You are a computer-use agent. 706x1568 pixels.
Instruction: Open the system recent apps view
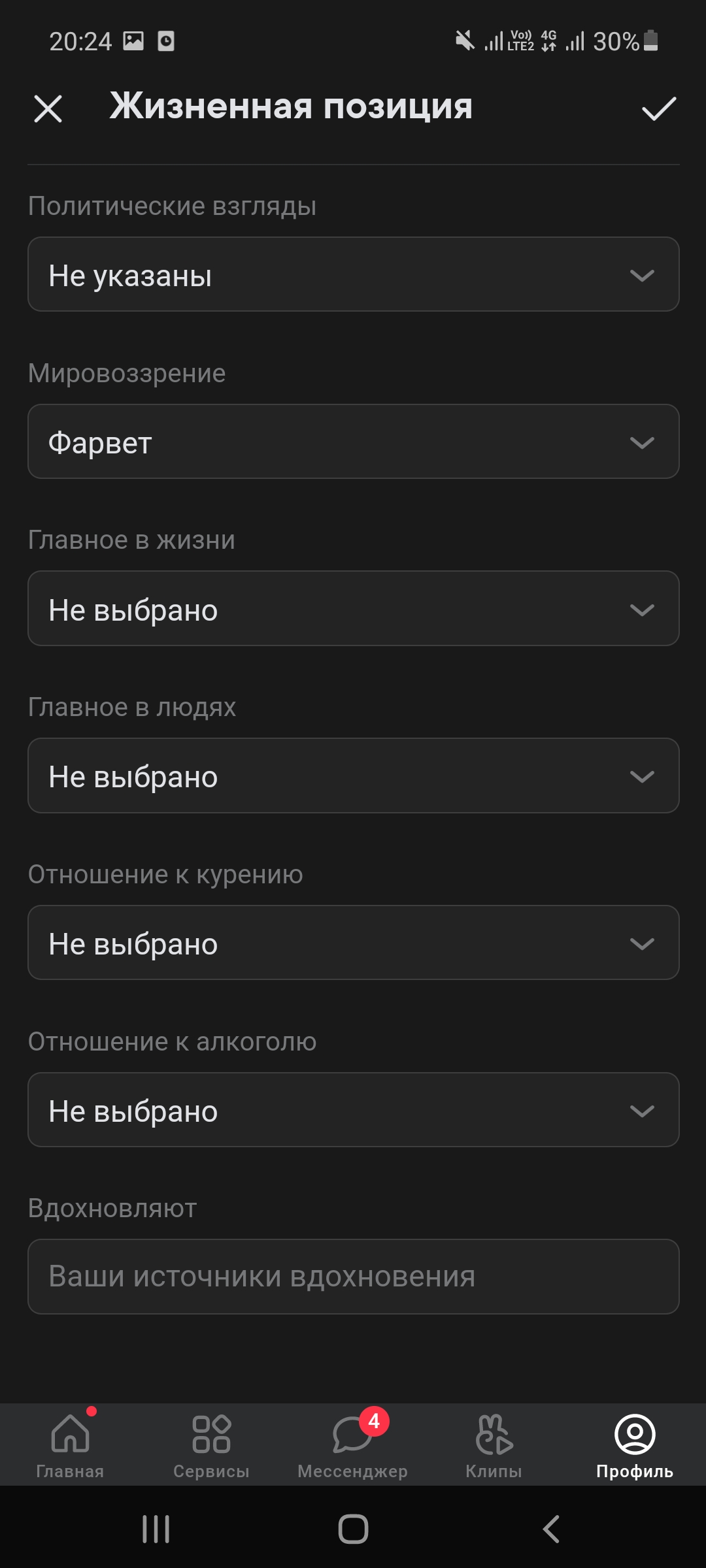pos(156,1529)
